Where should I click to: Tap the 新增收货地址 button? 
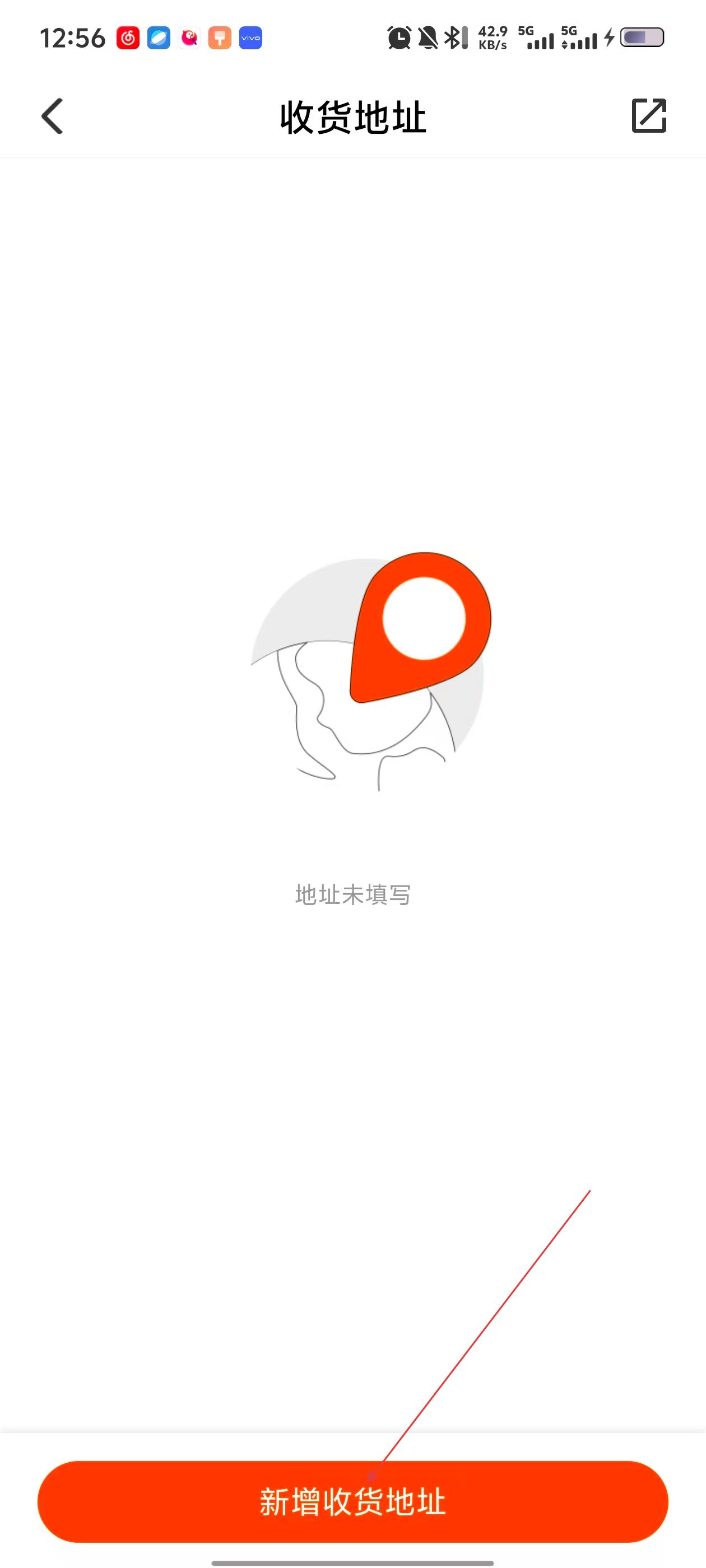pos(352,1501)
